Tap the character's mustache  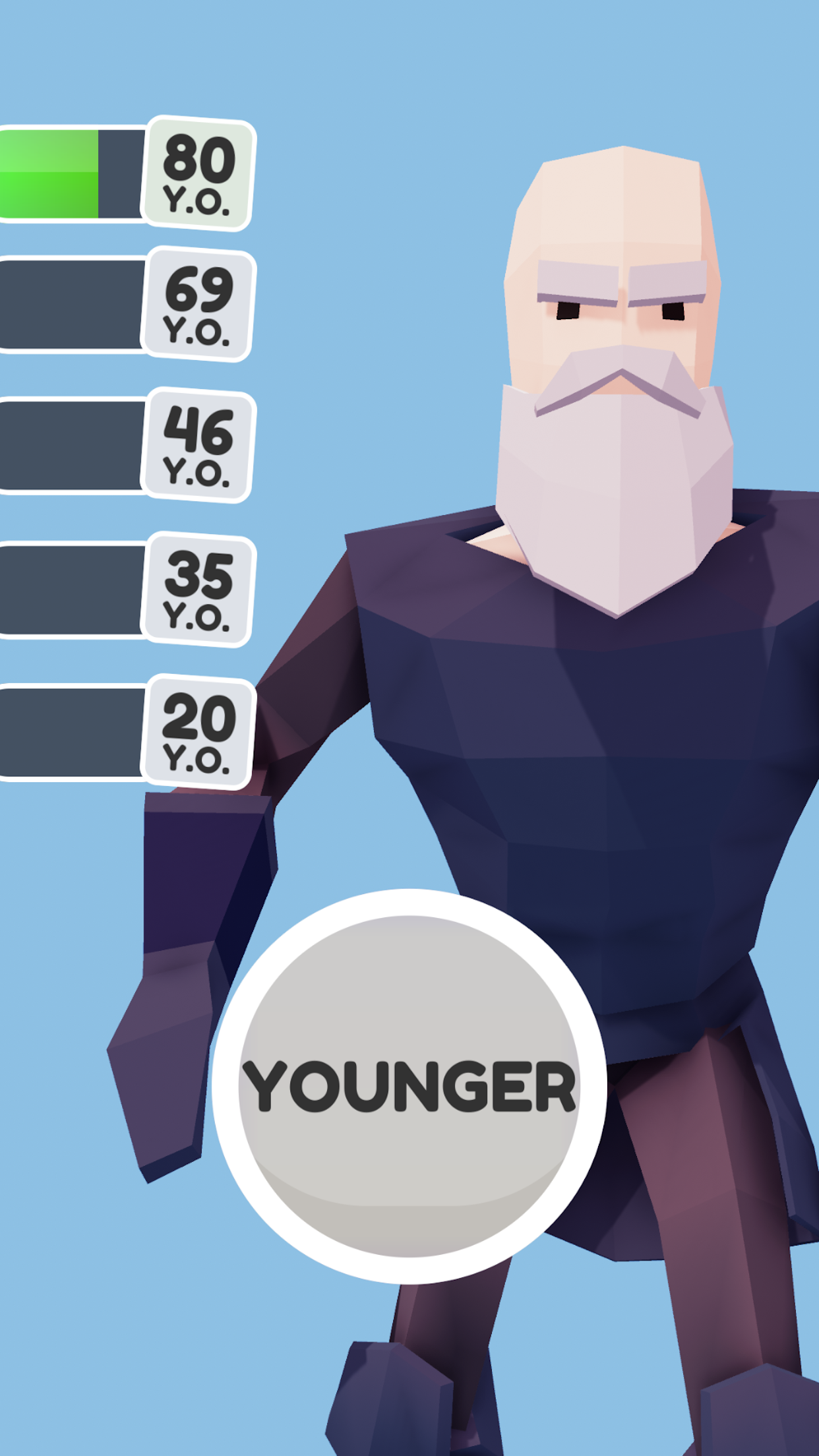point(617,382)
